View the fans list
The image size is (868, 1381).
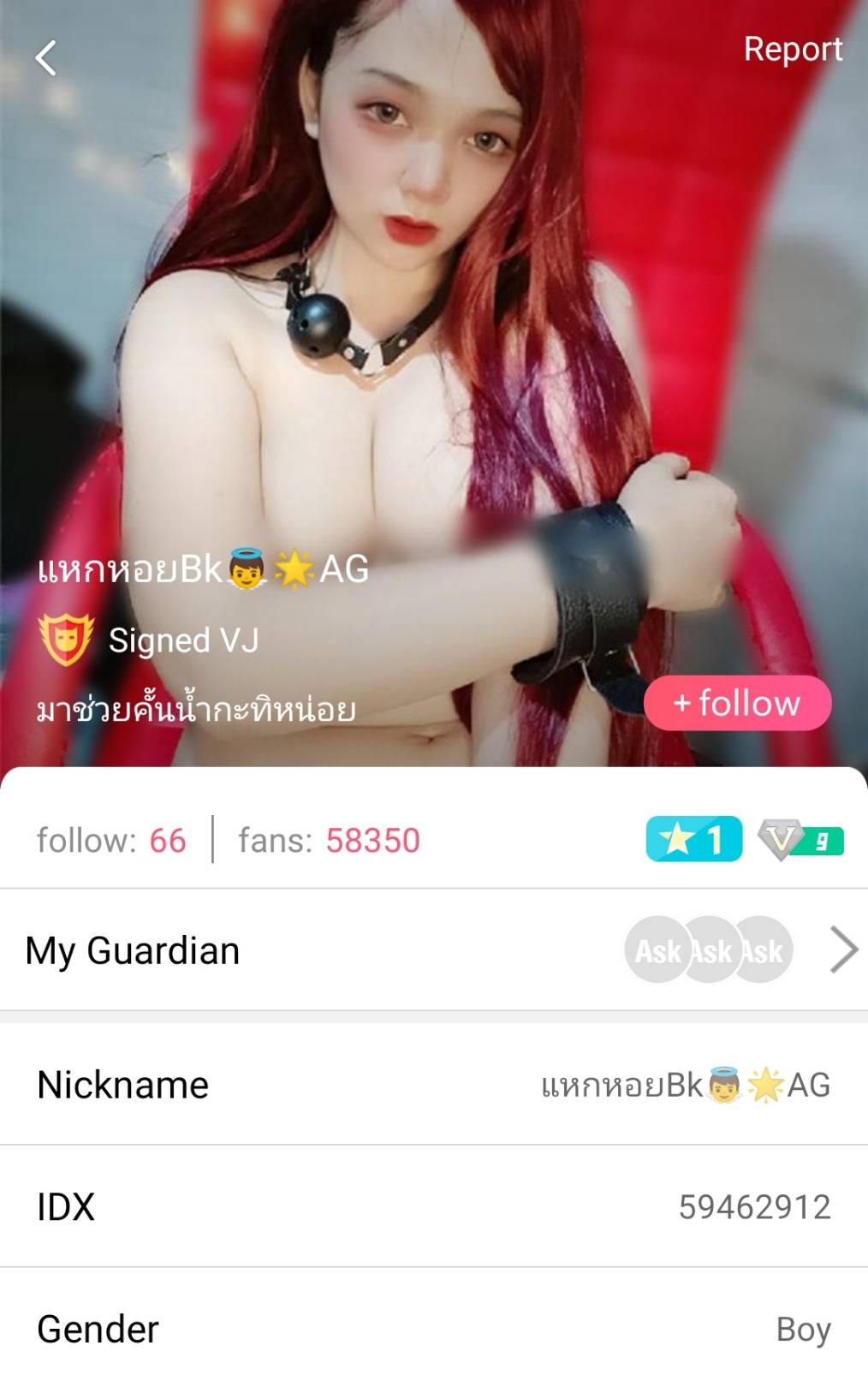coord(330,841)
